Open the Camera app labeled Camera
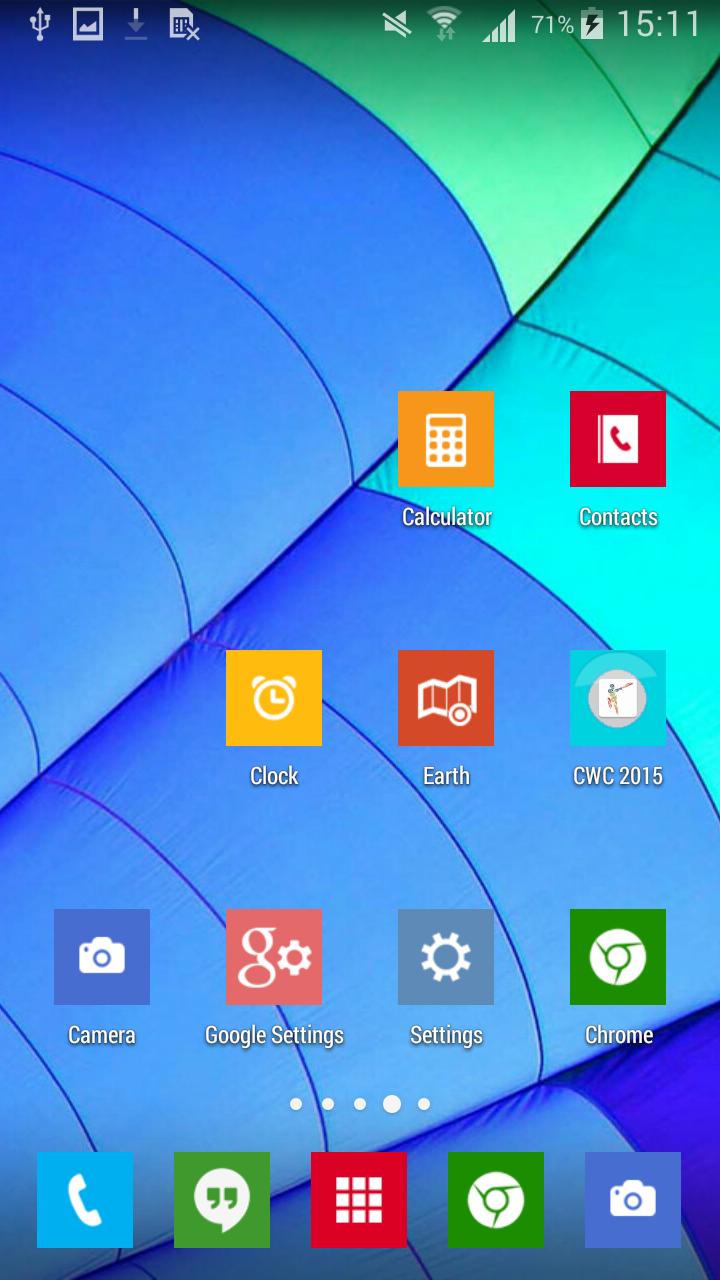This screenshot has width=720, height=1280. click(102, 957)
